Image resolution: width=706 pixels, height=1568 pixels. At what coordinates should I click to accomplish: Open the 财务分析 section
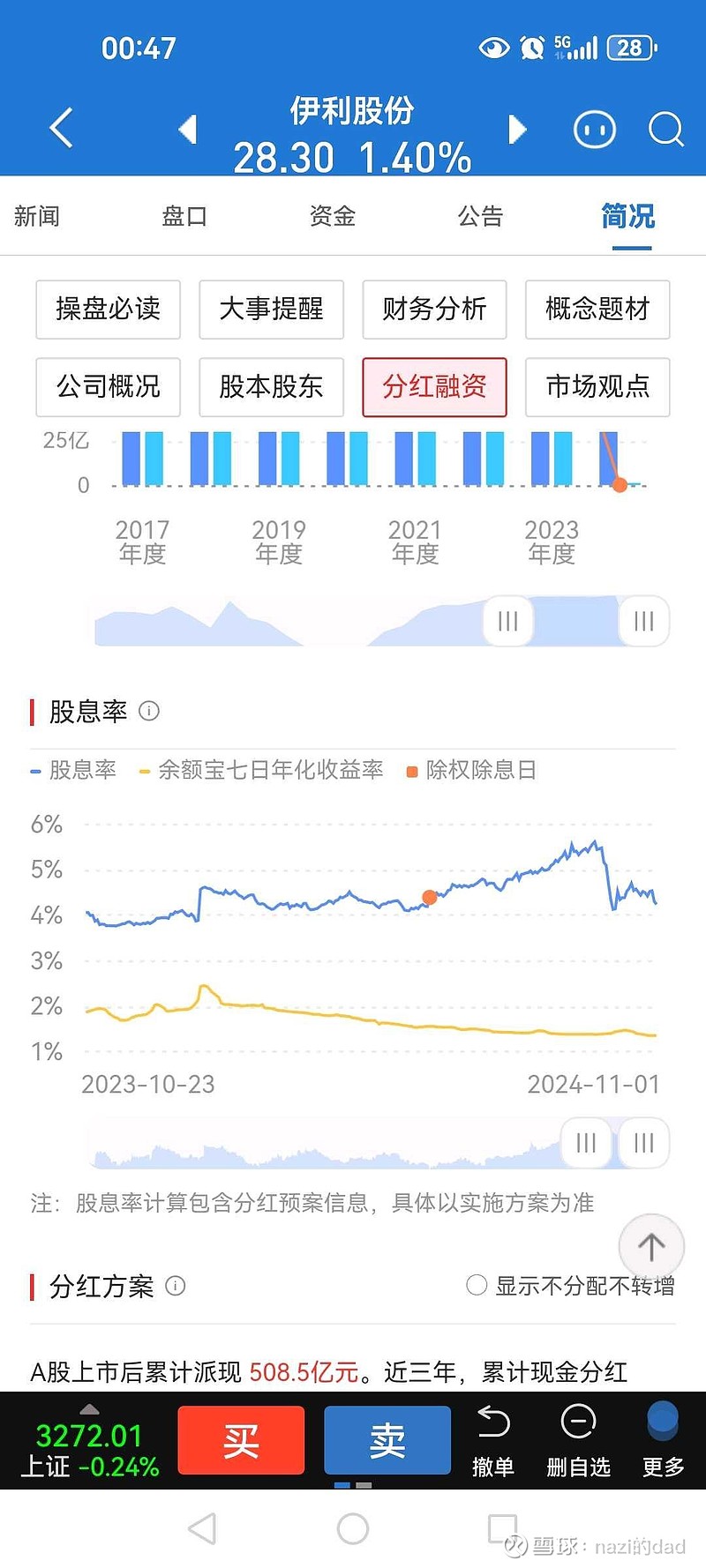434,310
